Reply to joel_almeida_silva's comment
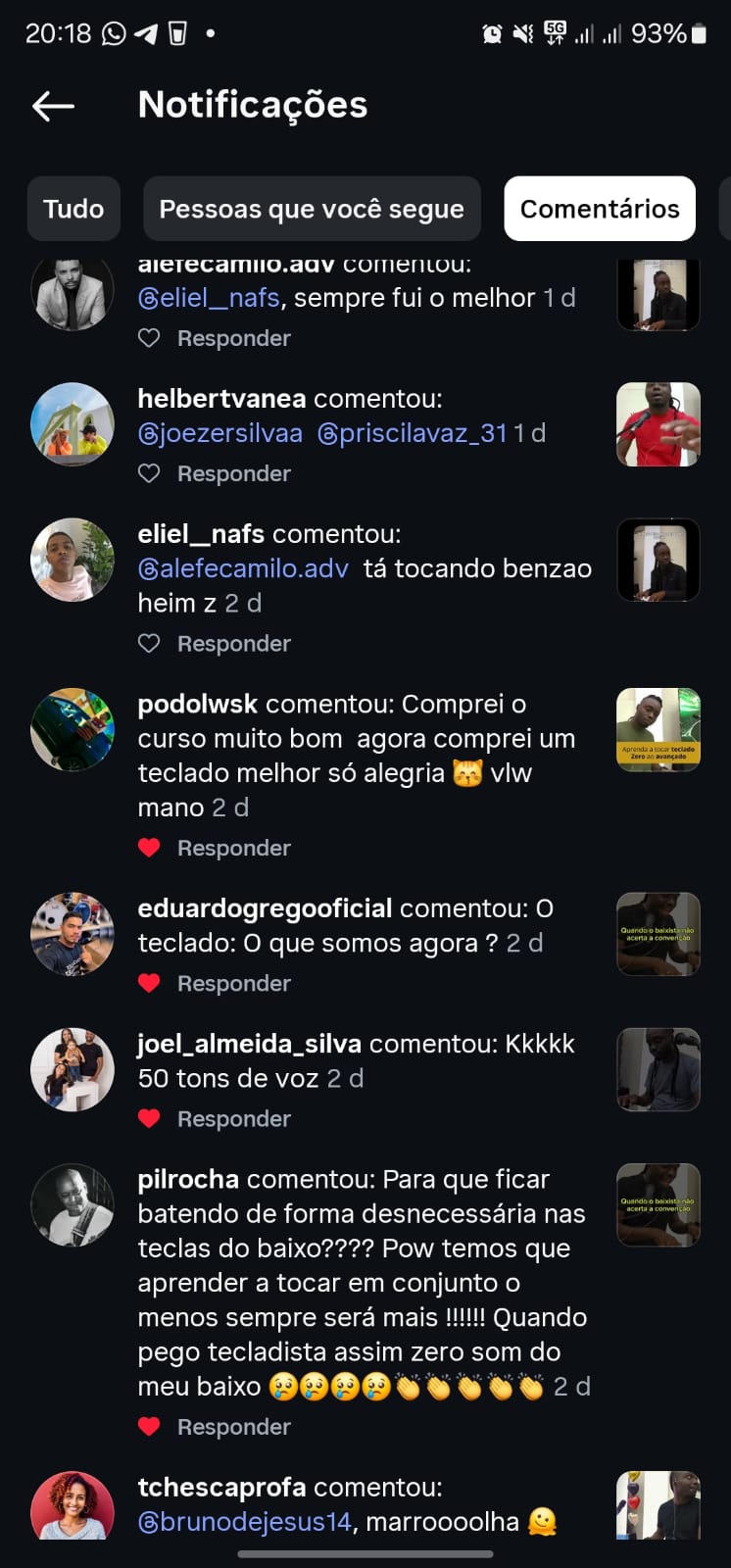The height and width of the screenshot is (1568, 731). (x=234, y=1119)
